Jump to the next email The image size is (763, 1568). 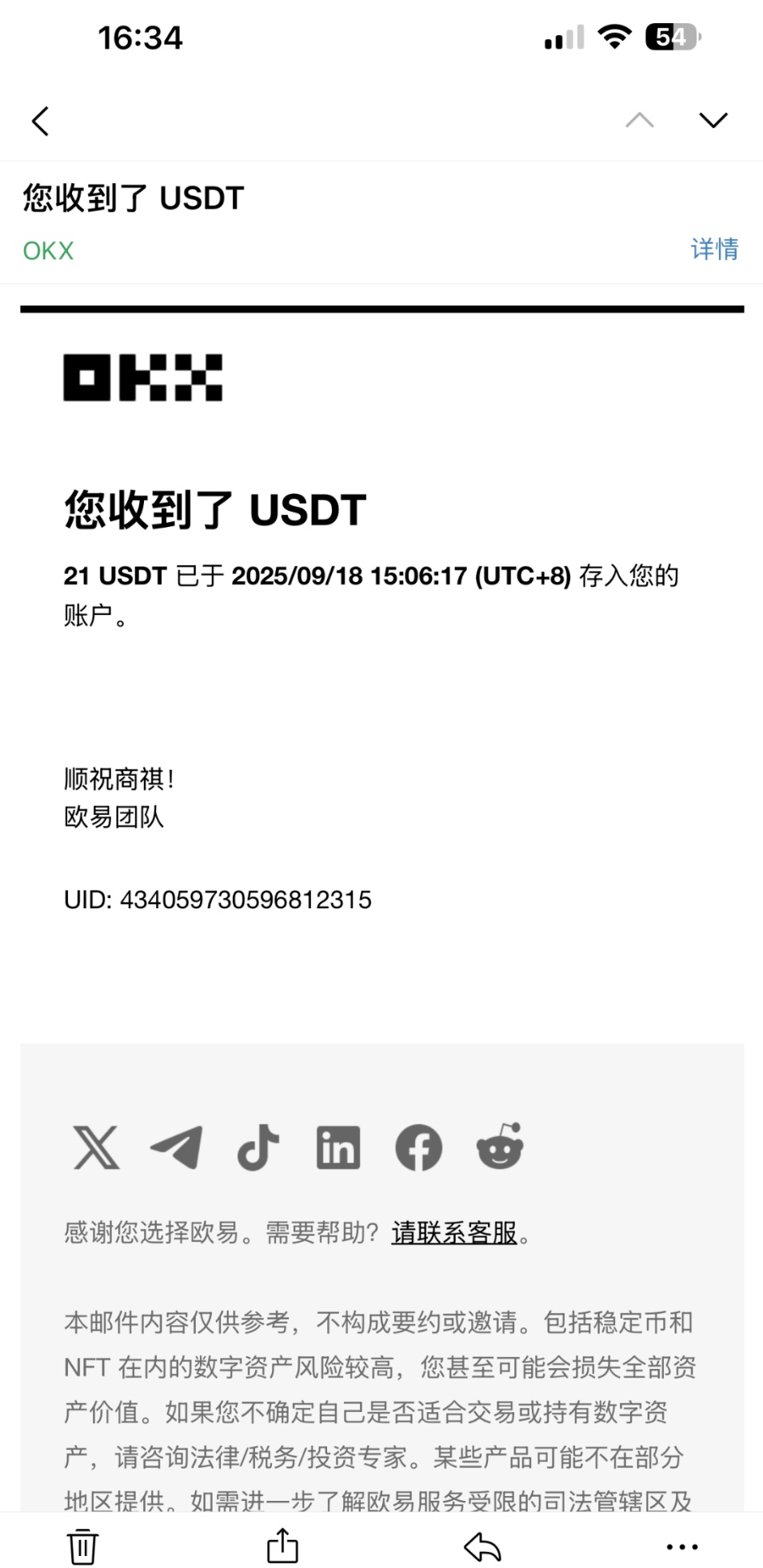pos(713,121)
